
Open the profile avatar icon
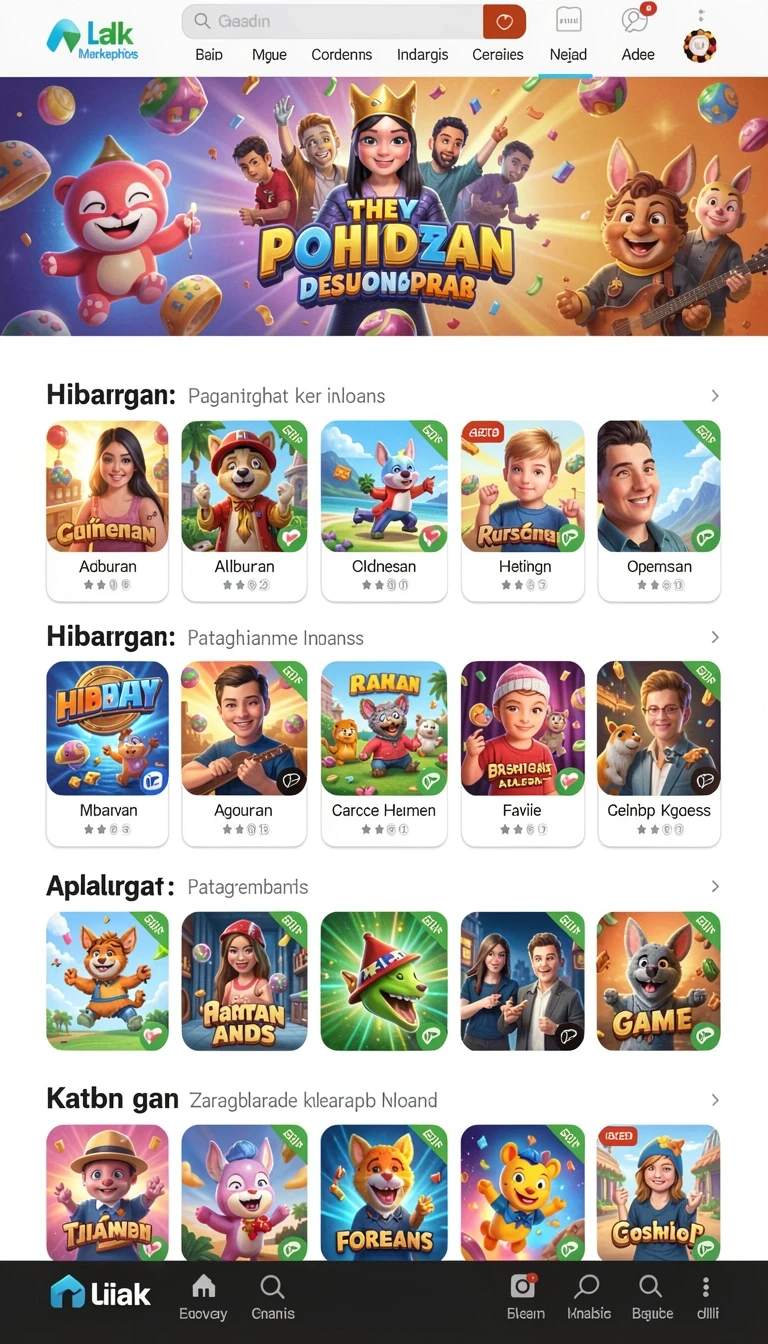[x=699, y=46]
